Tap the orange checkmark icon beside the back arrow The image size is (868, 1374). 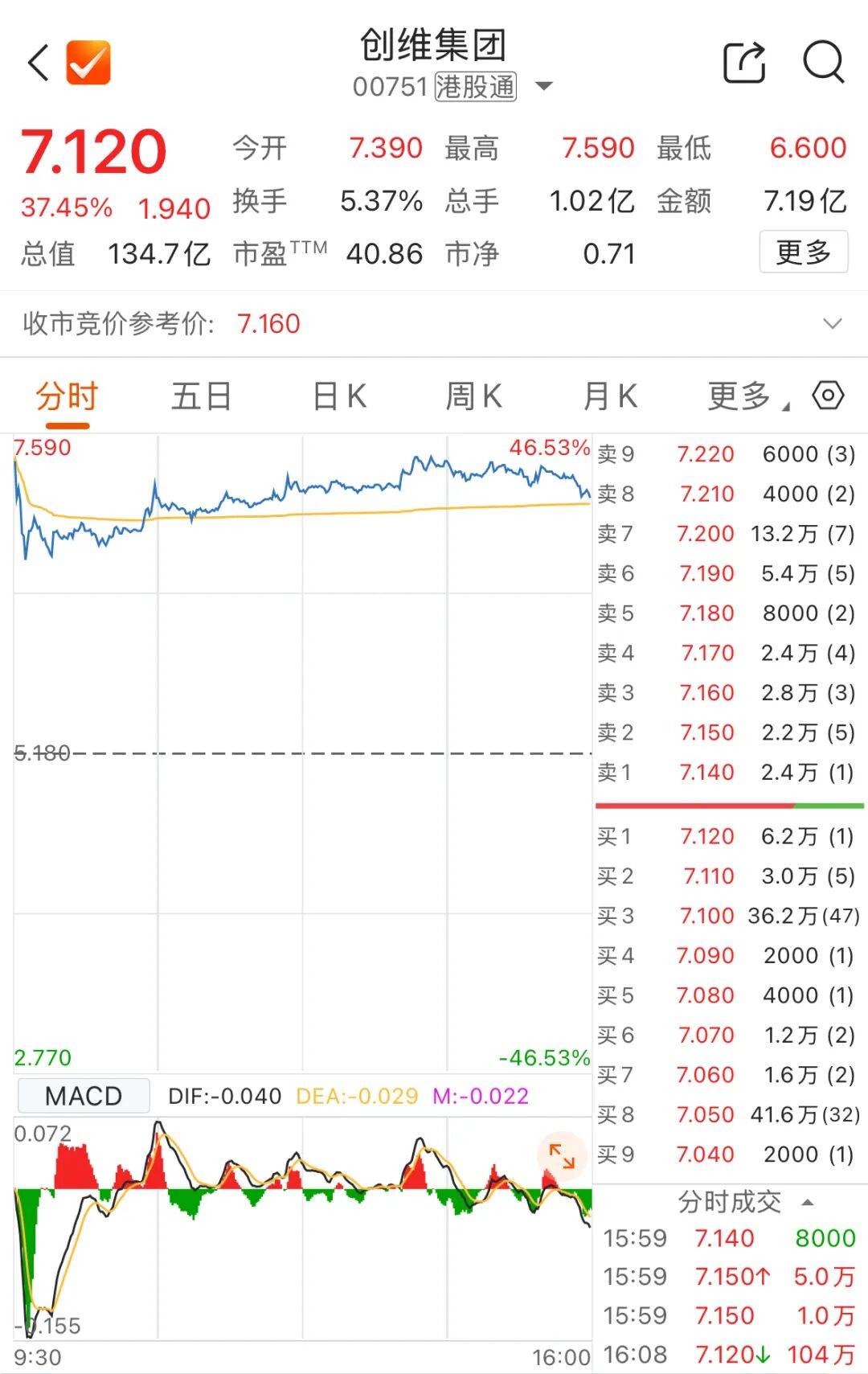[88, 63]
